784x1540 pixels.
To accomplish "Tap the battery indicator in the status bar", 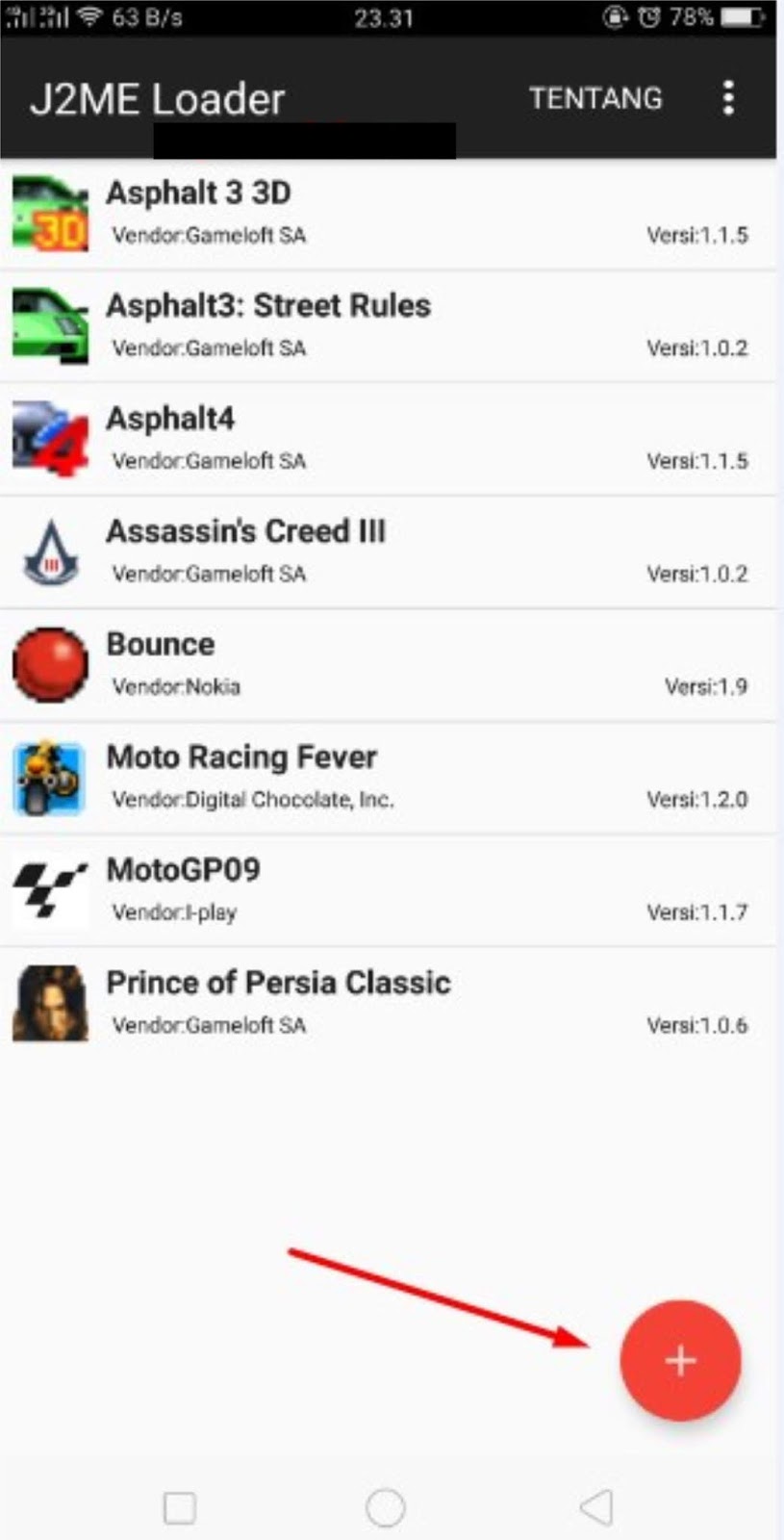I will [744, 16].
